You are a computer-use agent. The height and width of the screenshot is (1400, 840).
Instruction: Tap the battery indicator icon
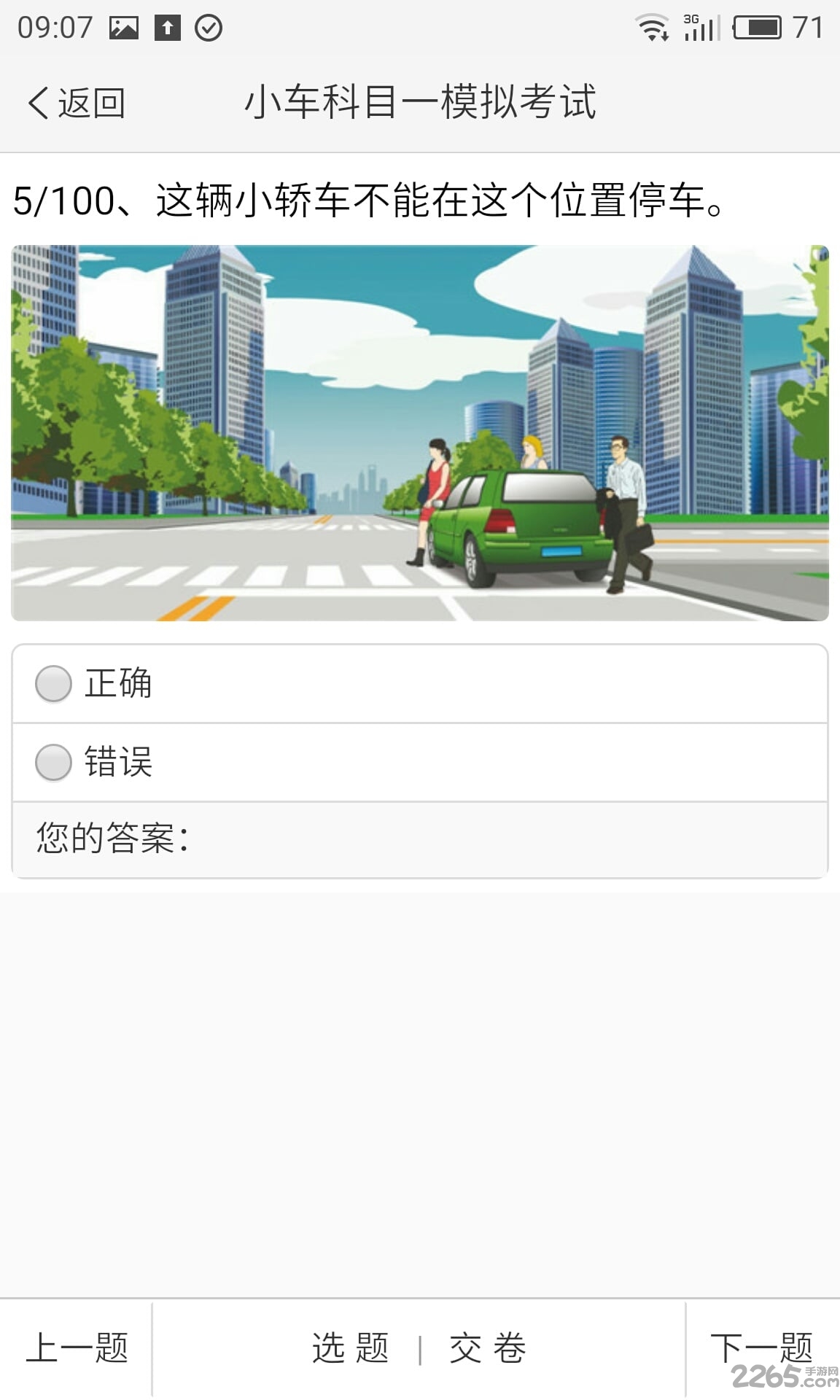(758, 28)
